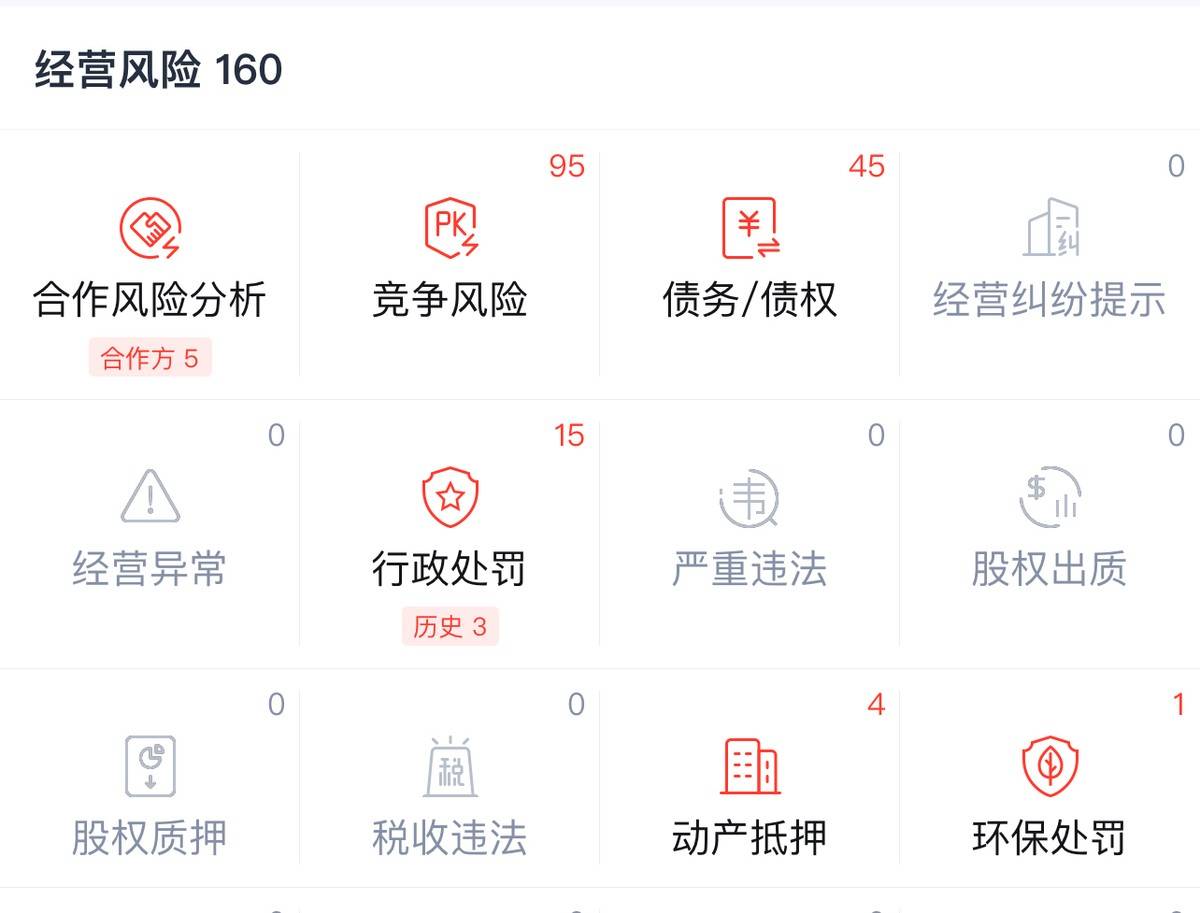
Task: Open 股权出质 details
Action: click(x=1050, y=533)
